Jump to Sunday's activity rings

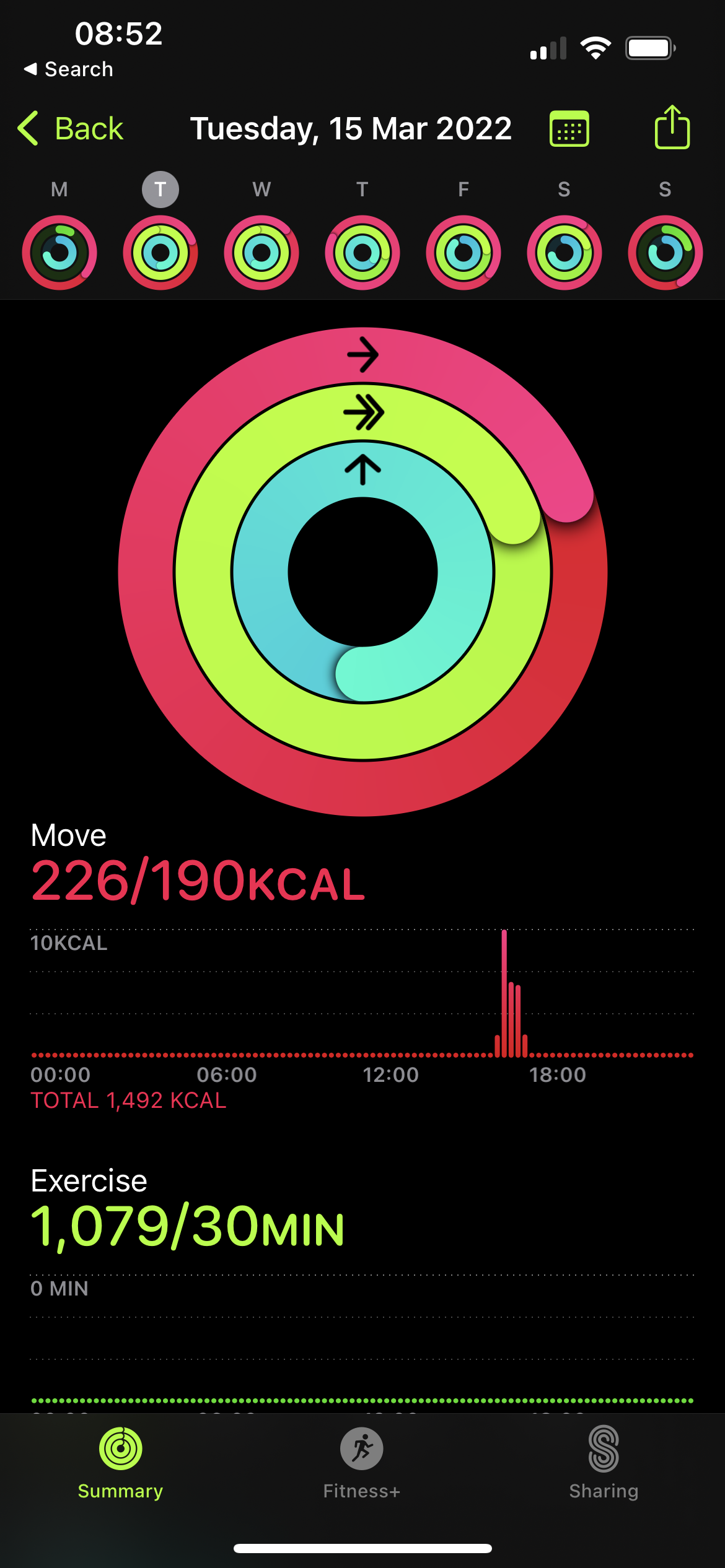[x=665, y=252]
